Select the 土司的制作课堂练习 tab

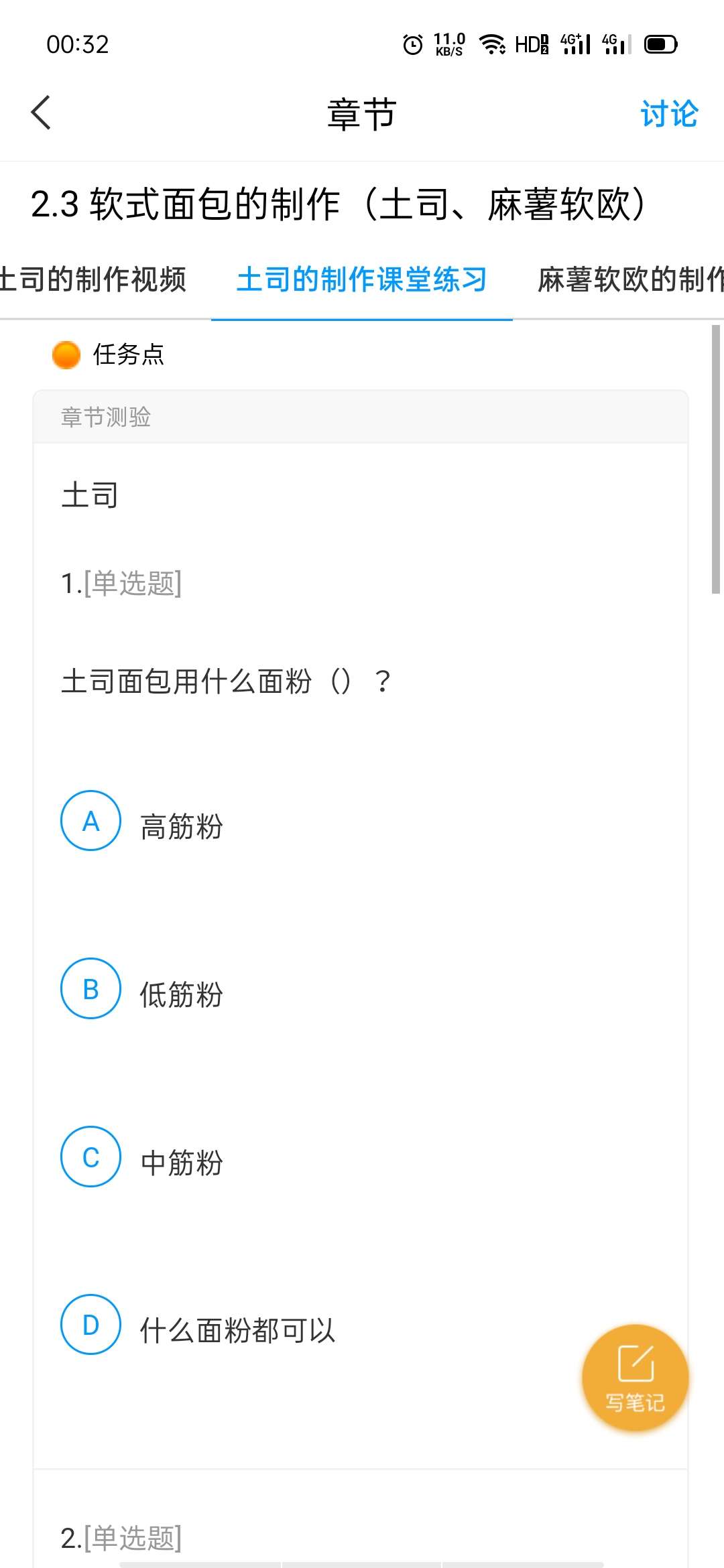361,279
